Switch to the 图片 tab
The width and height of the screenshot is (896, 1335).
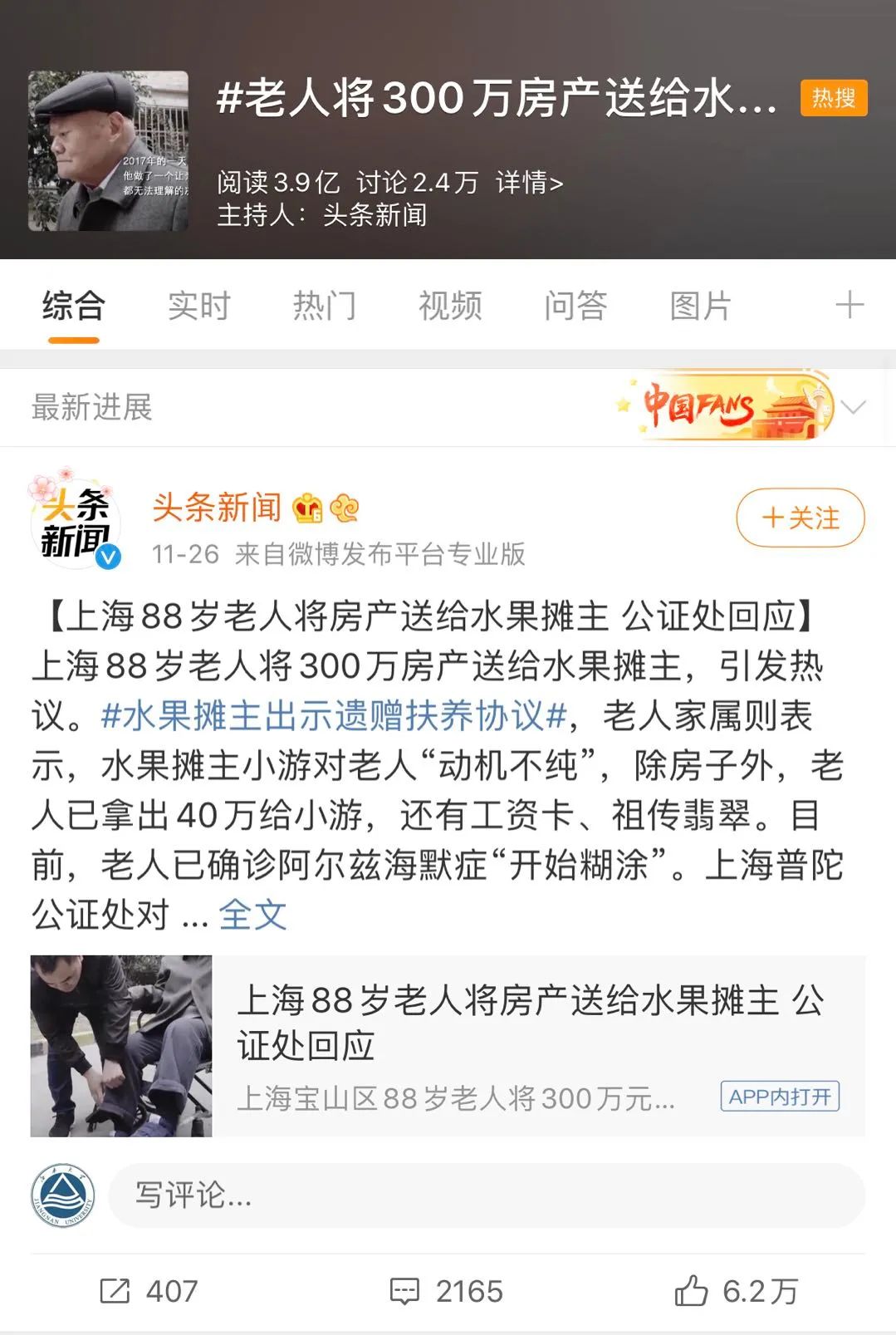tap(700, 306)
